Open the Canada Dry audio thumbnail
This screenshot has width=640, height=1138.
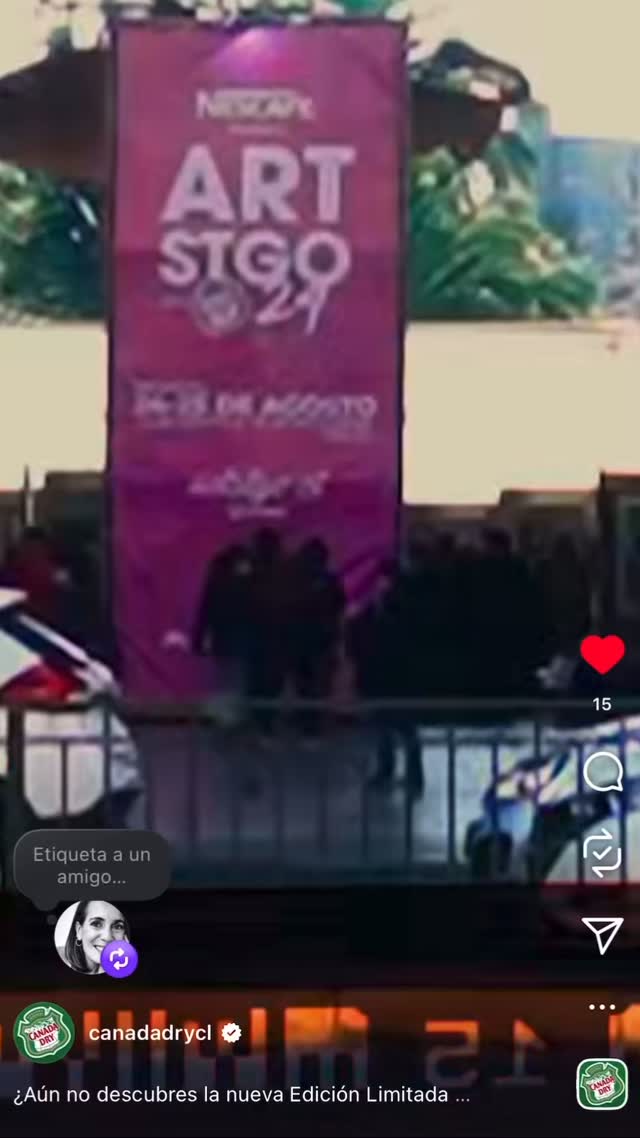click(x=602, y=1084)
